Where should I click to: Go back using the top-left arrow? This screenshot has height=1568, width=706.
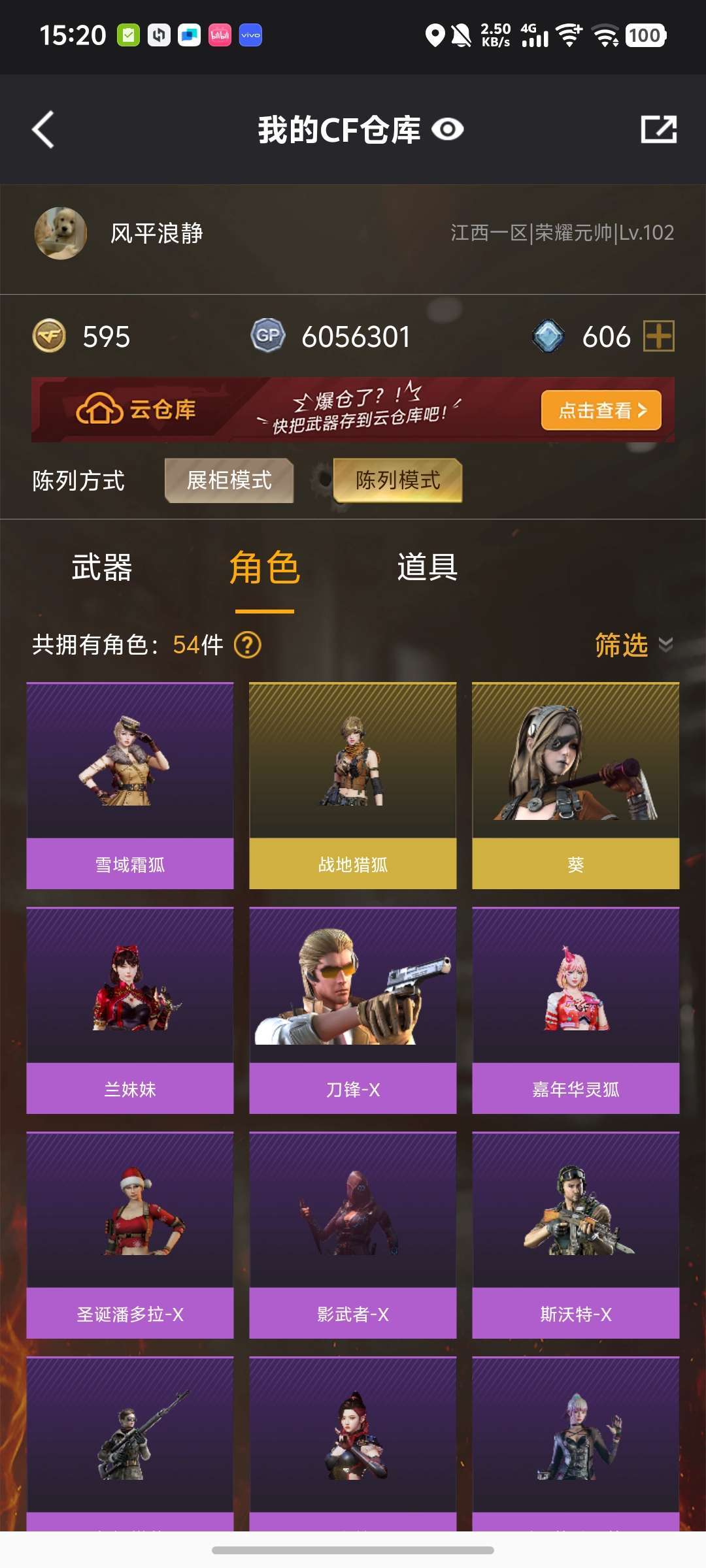(x=43, y=129)
